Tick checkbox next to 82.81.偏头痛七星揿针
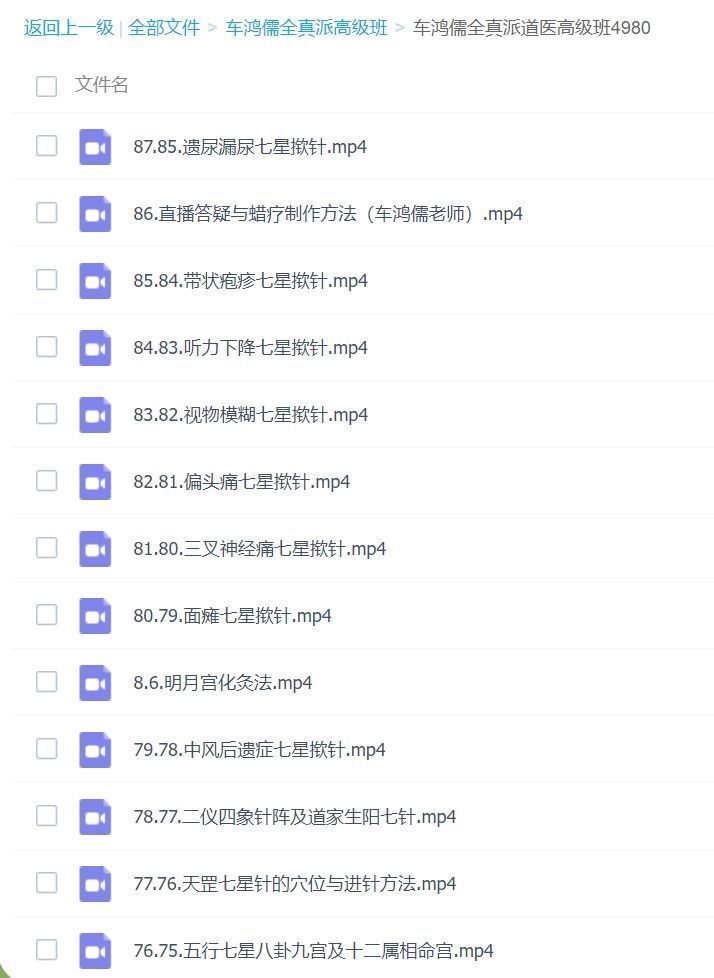 point(47,481)
